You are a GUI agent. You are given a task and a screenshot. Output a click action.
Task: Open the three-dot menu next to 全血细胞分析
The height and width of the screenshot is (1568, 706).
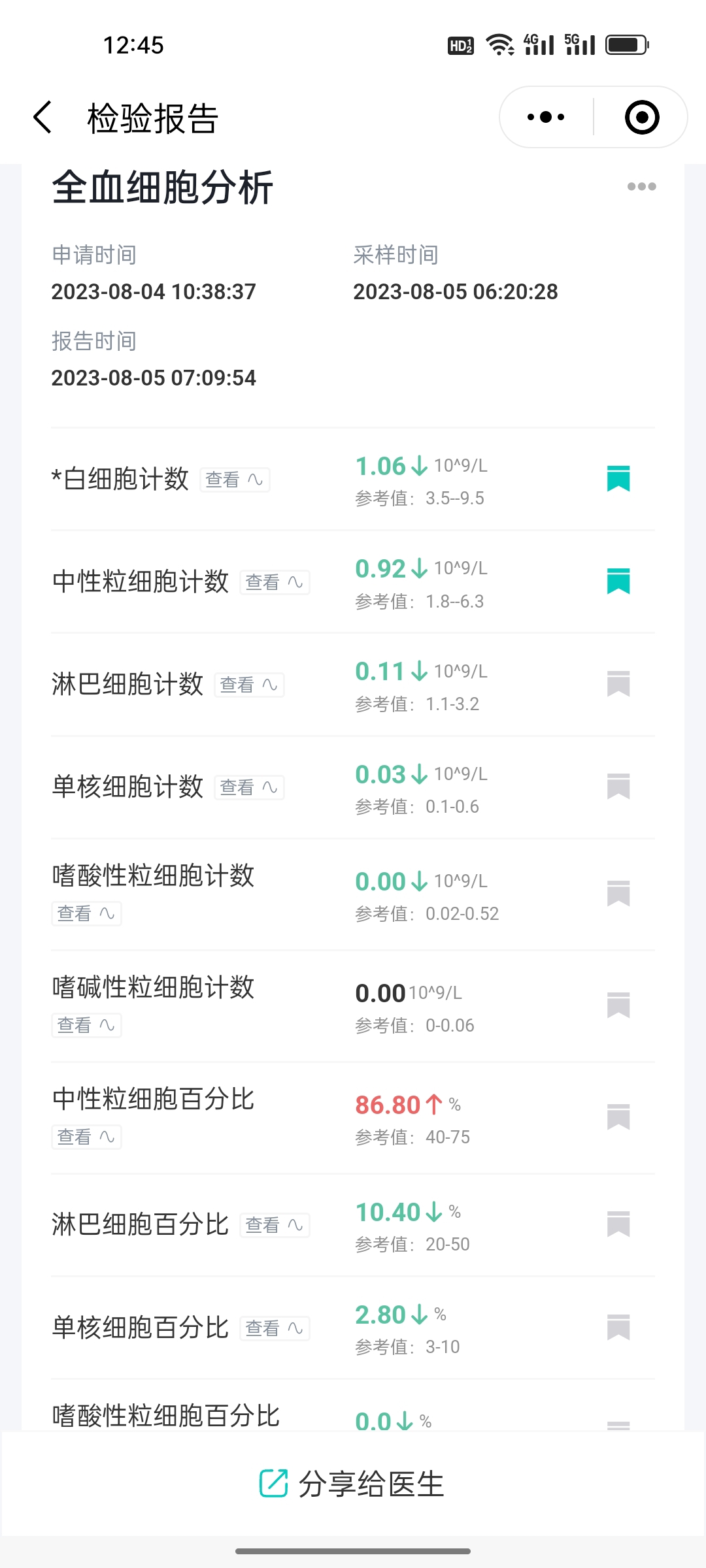(641, 187)
